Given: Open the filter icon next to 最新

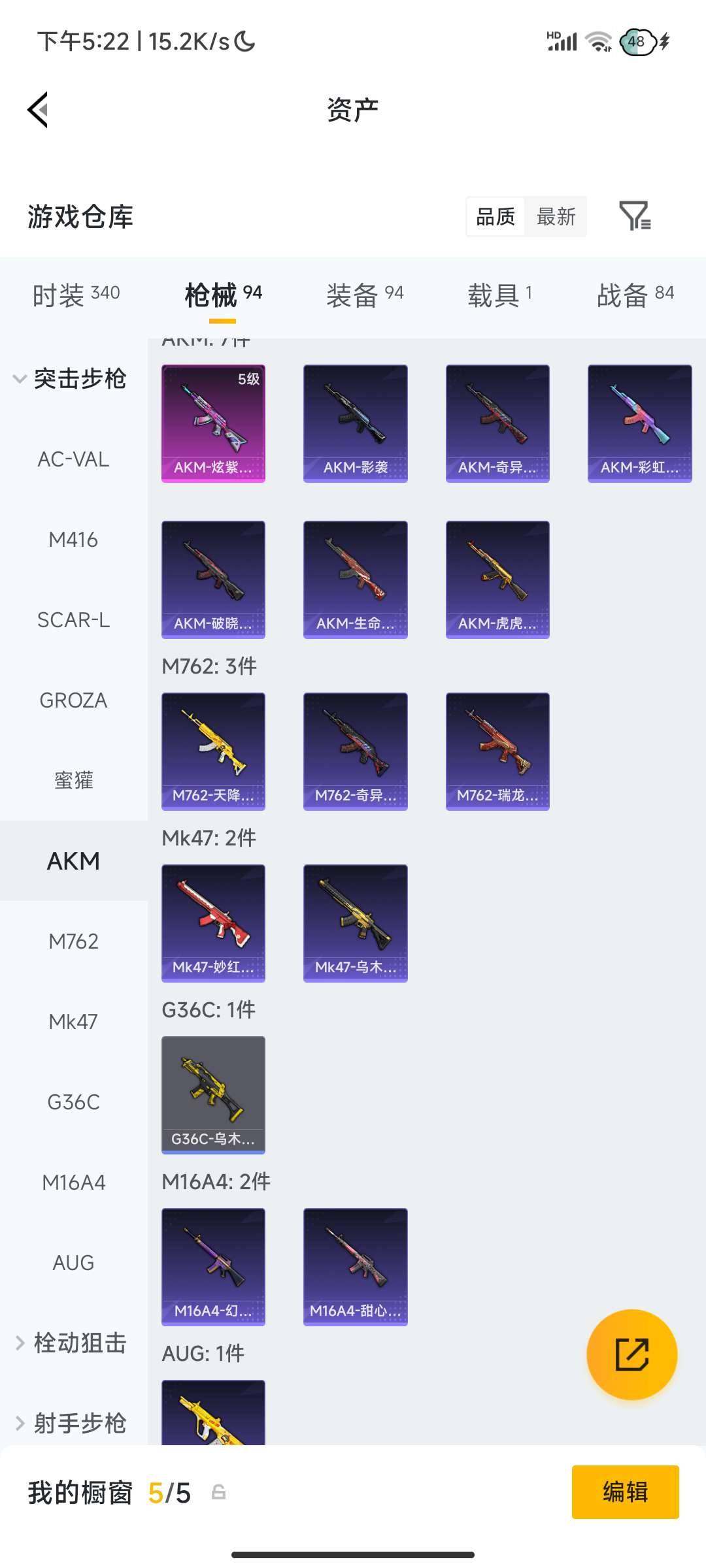Looking at the screenshot, I should [634, 216].
